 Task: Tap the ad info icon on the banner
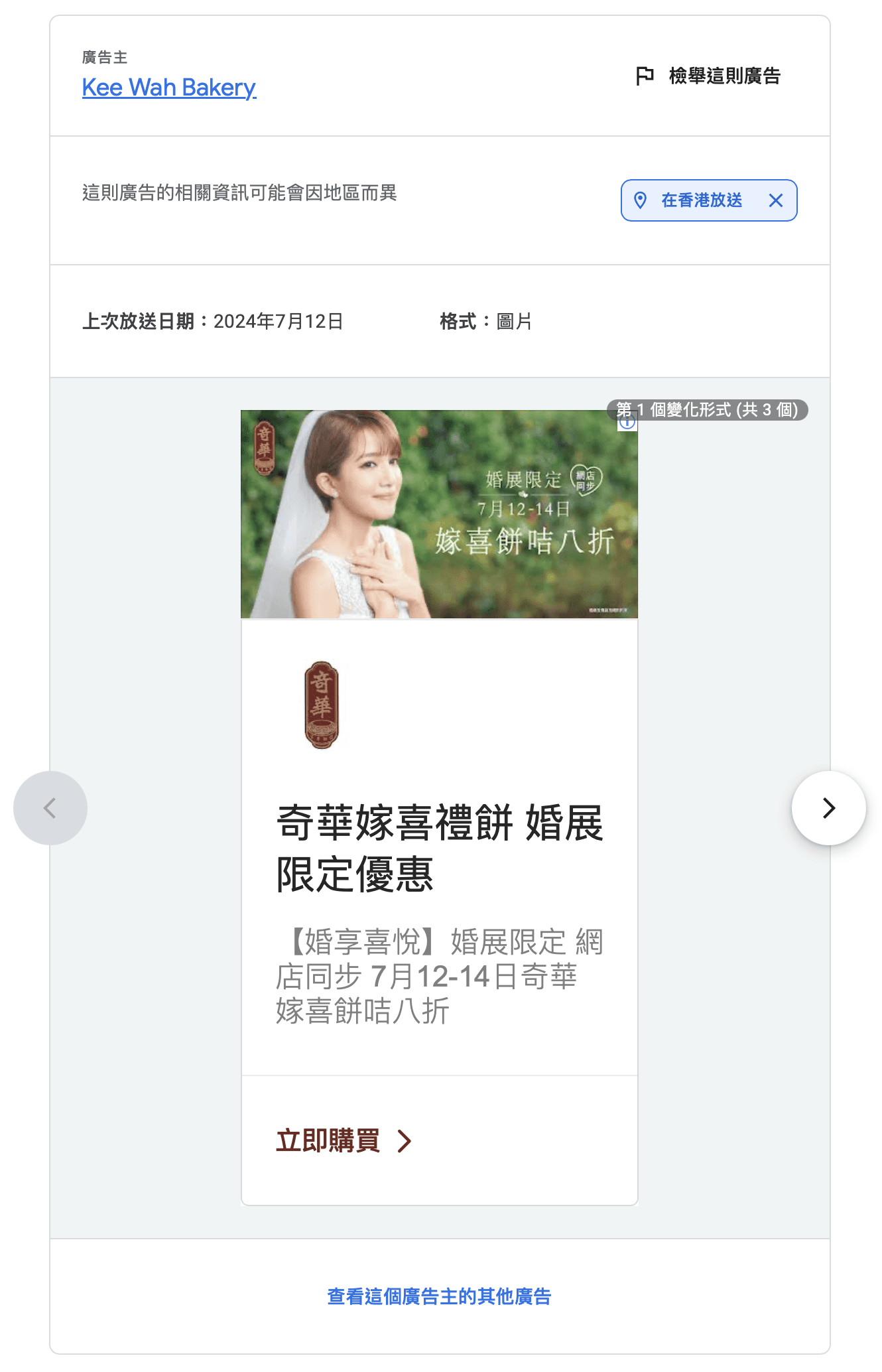click(628, 422)
